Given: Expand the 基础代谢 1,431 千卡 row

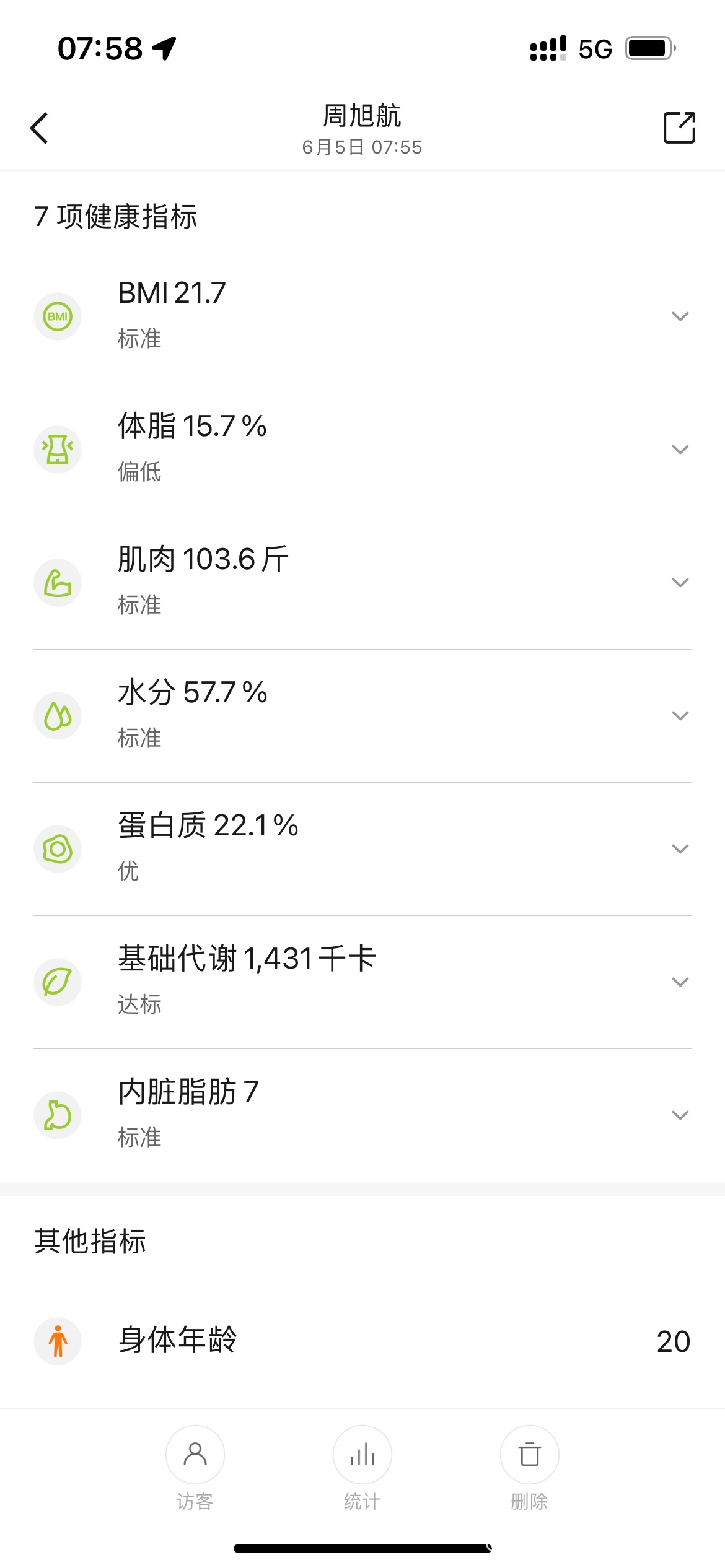Looking at the screenshot, I should point(362,982).
